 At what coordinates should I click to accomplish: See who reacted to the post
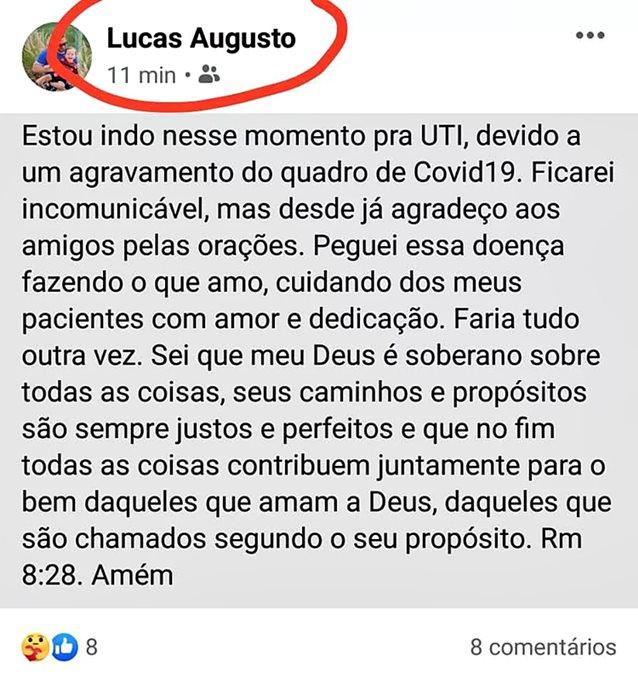coord(58,647)
